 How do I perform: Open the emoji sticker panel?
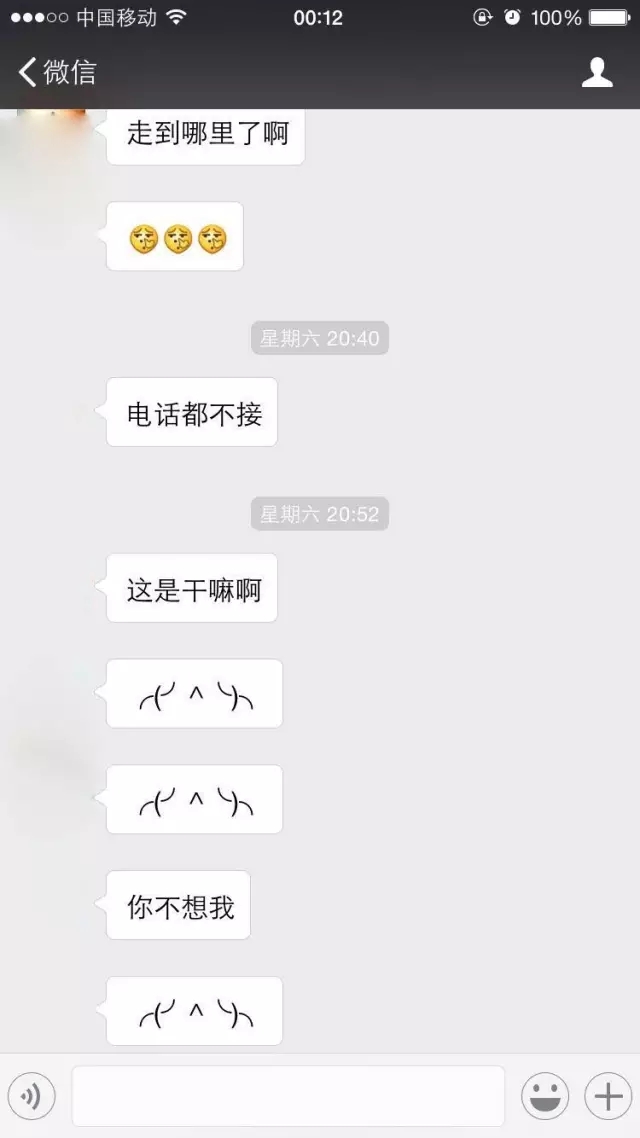tap(545, 1097)
